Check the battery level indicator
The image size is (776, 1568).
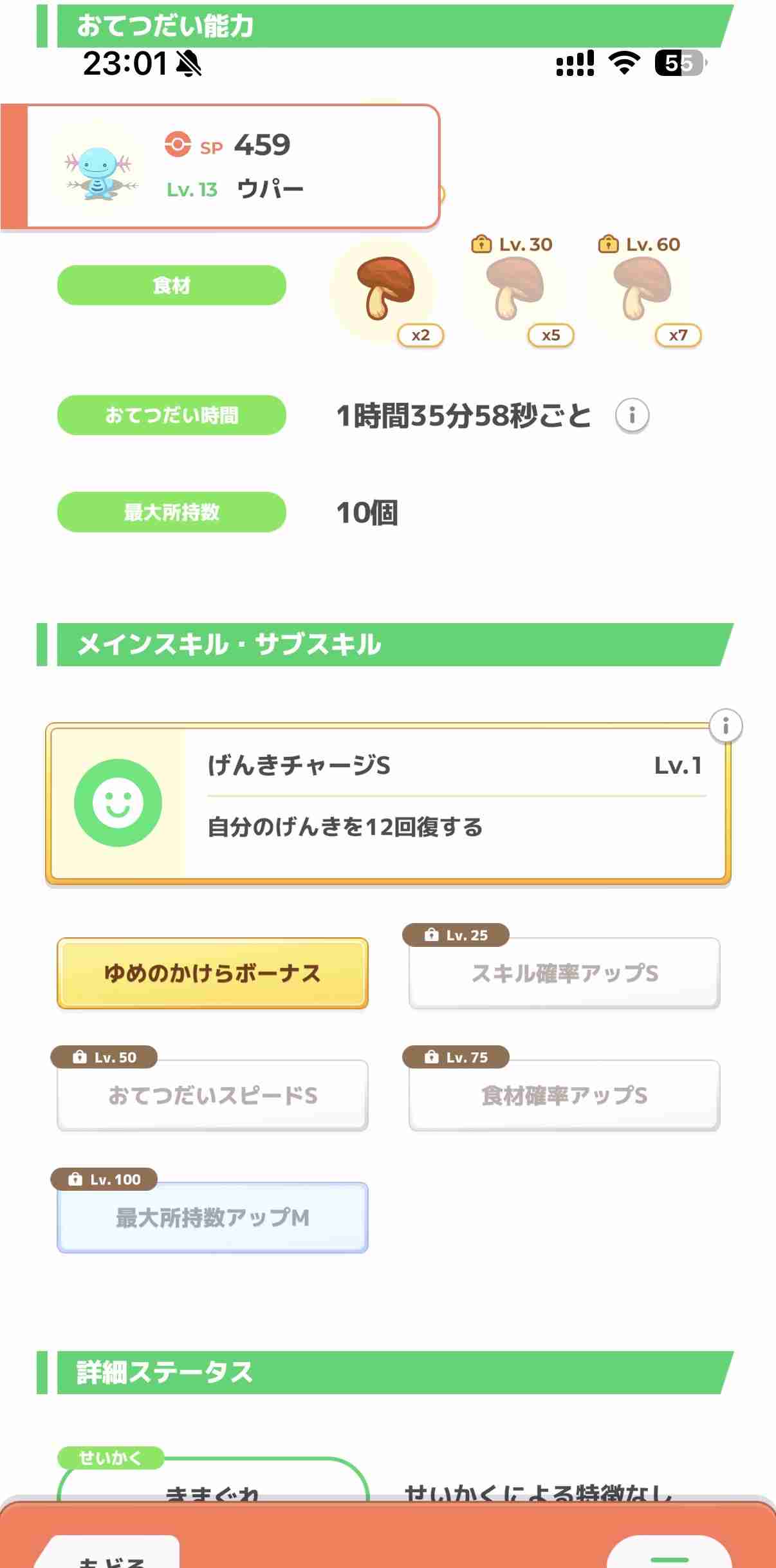coord(677,64)
